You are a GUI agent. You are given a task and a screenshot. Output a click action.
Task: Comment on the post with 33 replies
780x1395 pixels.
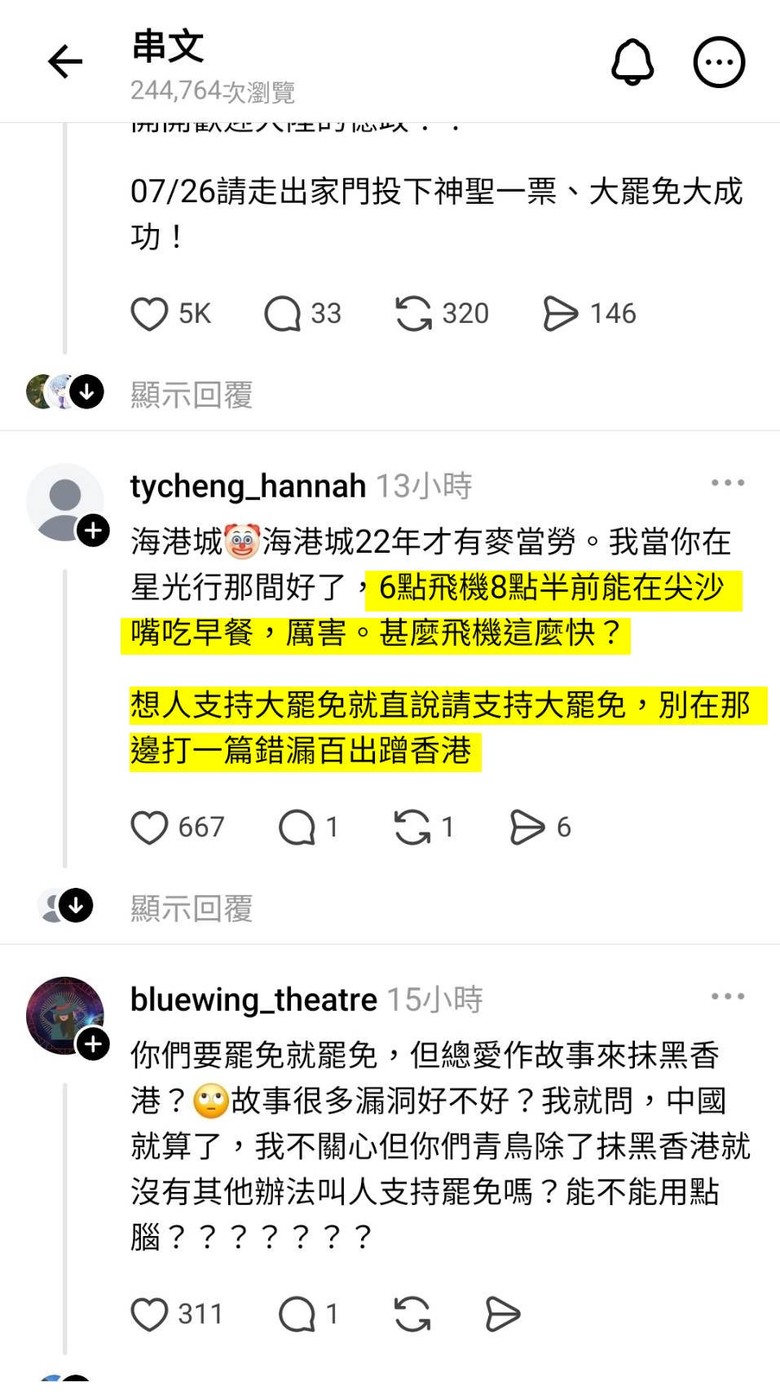282,314
